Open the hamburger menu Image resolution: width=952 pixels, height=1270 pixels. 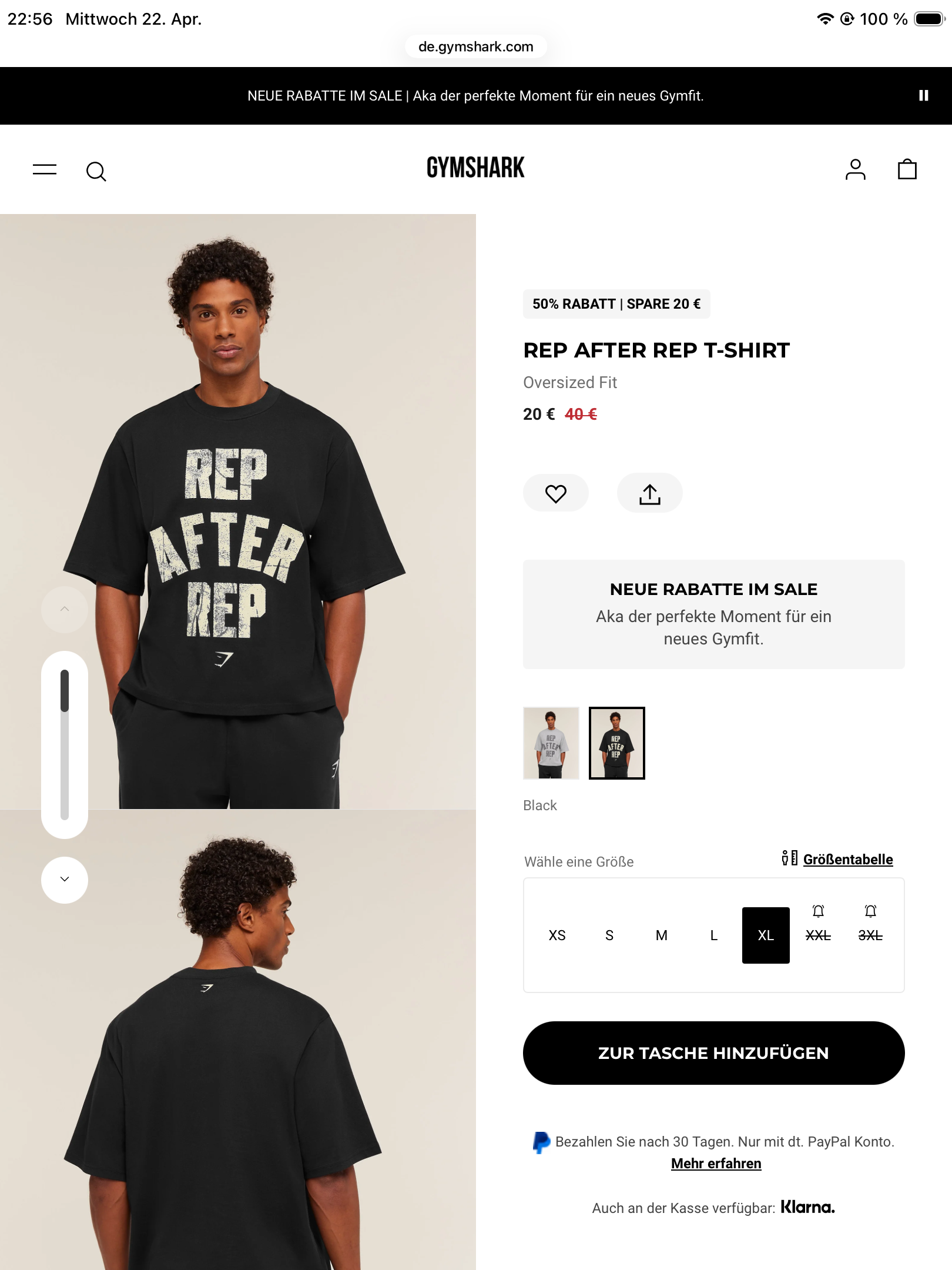click(45, 170)
